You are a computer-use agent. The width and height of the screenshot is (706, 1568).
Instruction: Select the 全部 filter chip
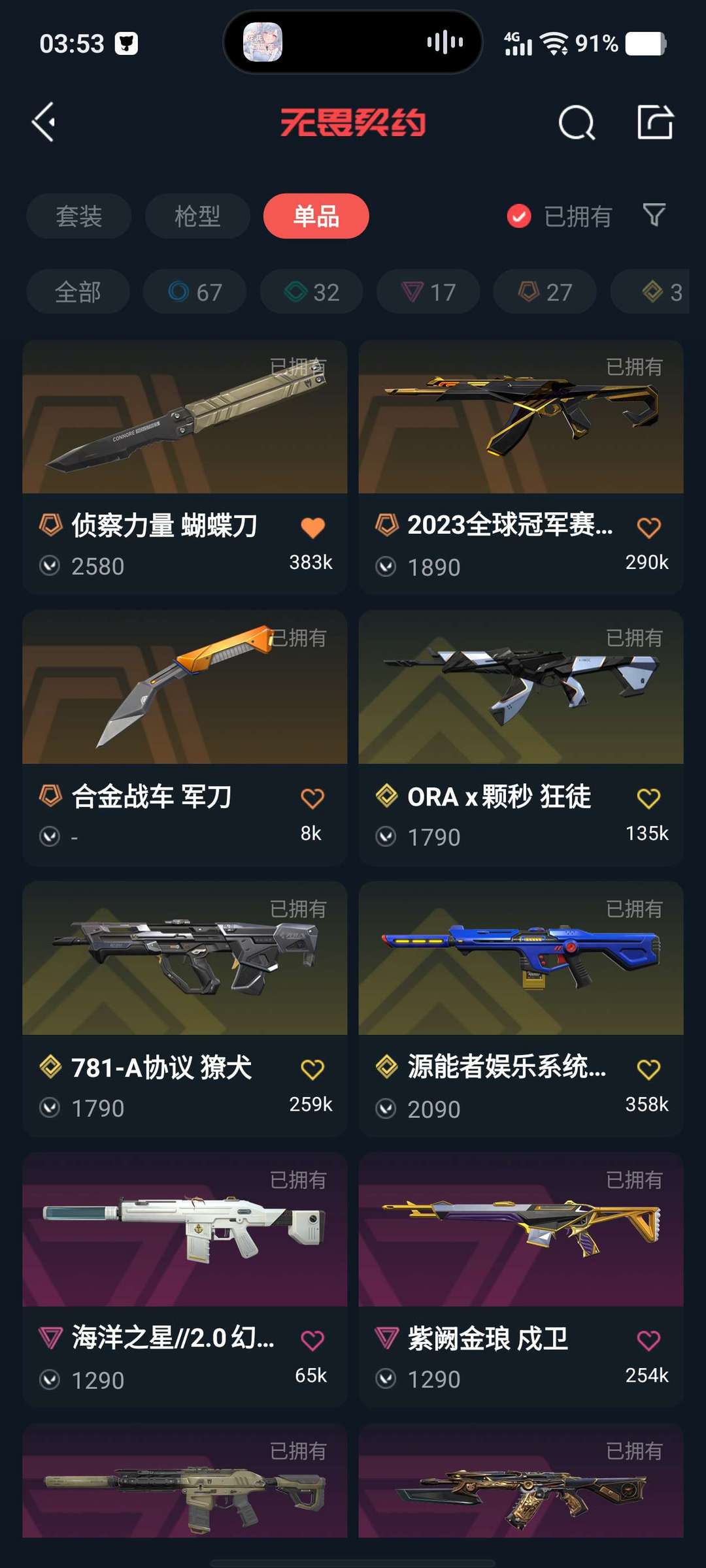pos(78,292)
